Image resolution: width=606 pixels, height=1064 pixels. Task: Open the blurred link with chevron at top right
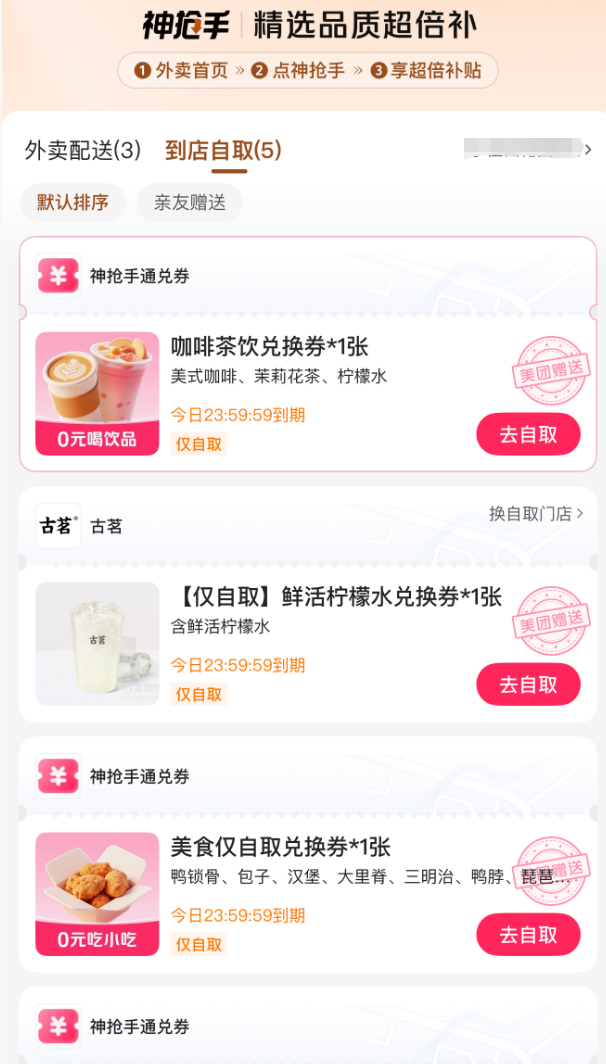[528, 150]
